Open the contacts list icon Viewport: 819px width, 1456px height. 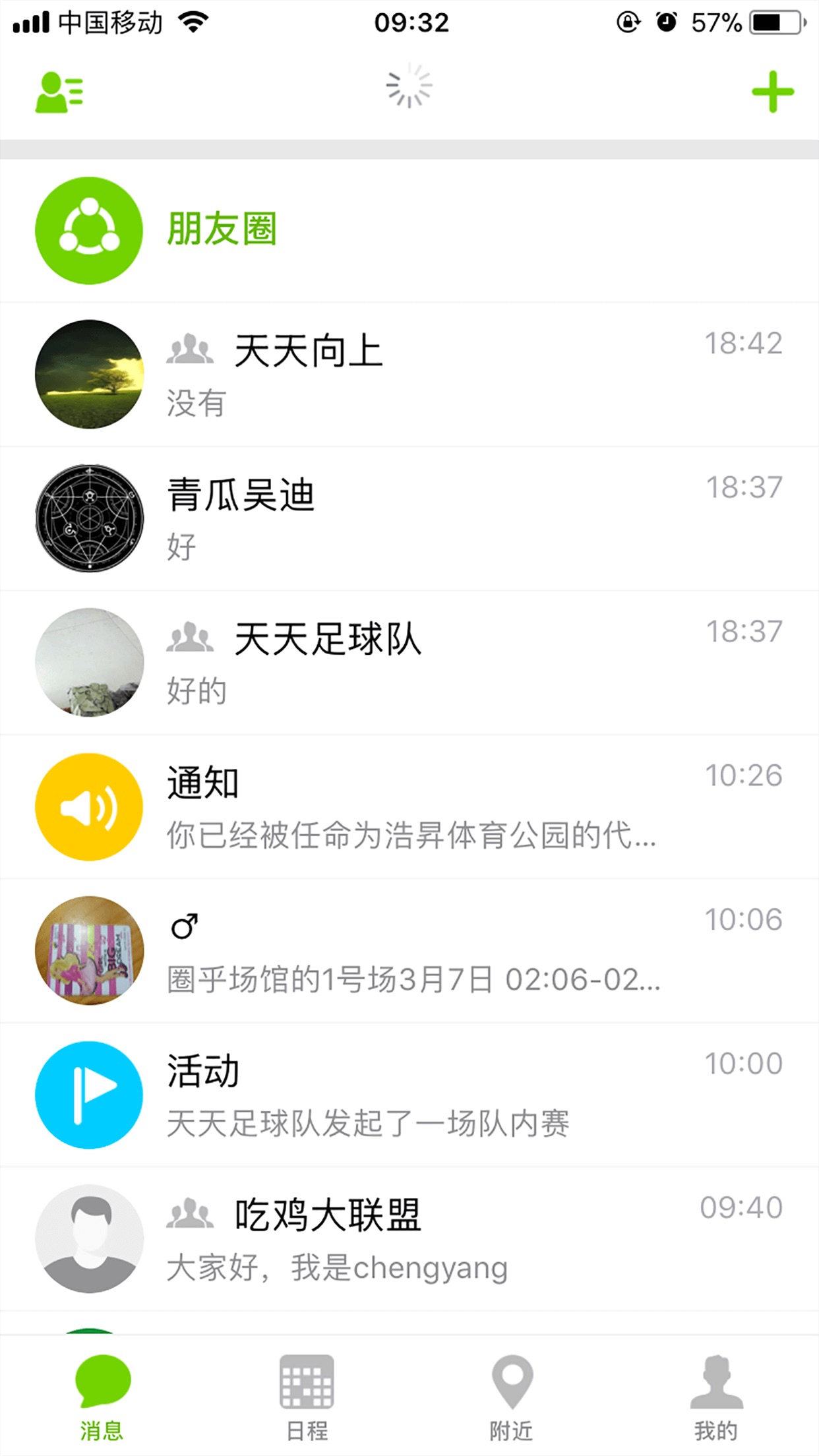59,92
